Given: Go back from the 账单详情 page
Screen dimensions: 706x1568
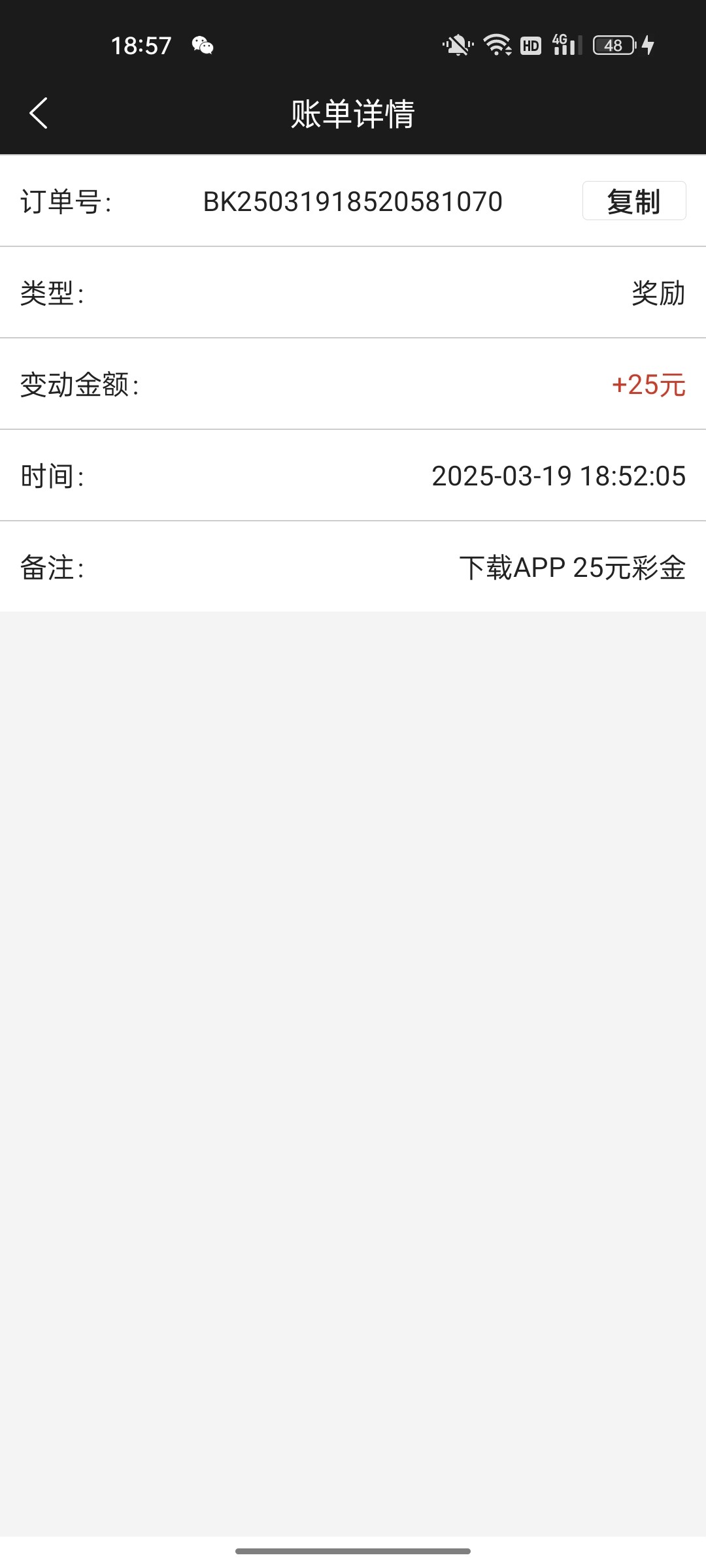Looking at the screenshot, I should point(39,113).
